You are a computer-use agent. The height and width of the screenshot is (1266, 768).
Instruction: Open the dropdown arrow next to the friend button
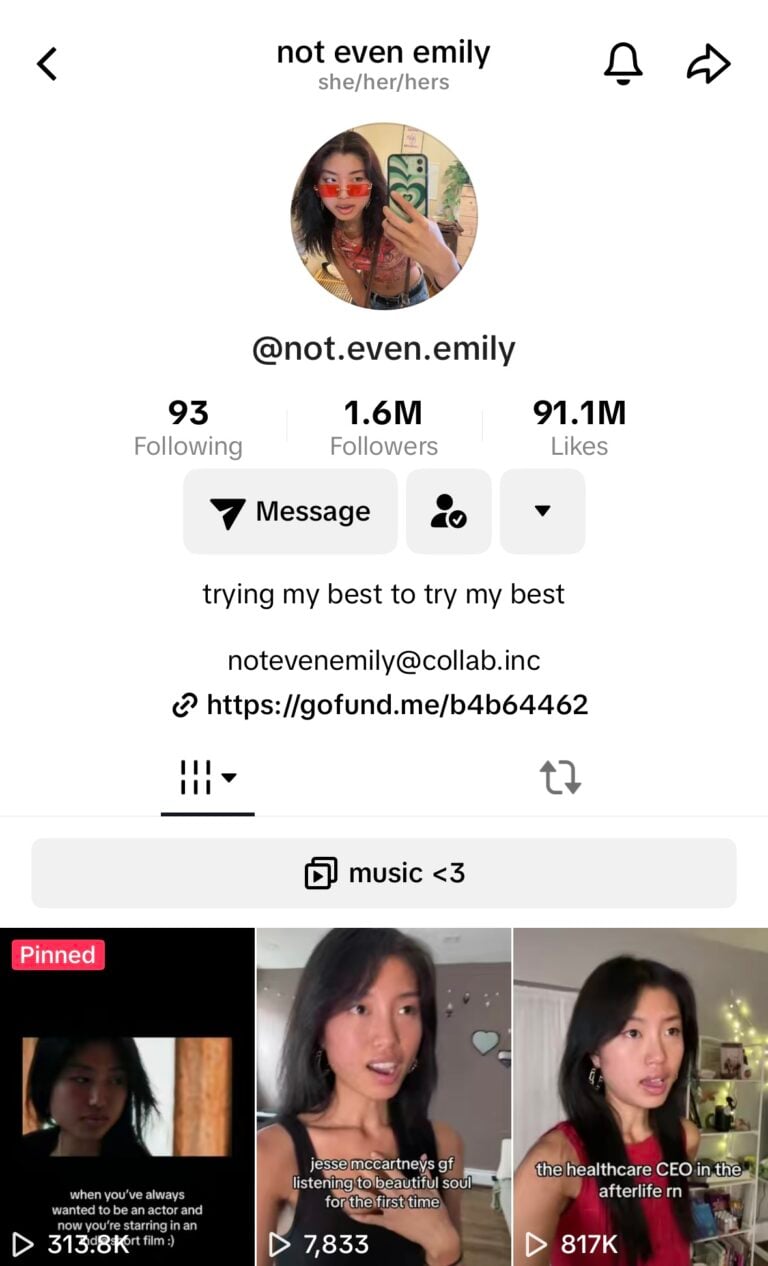click(542, 511)
